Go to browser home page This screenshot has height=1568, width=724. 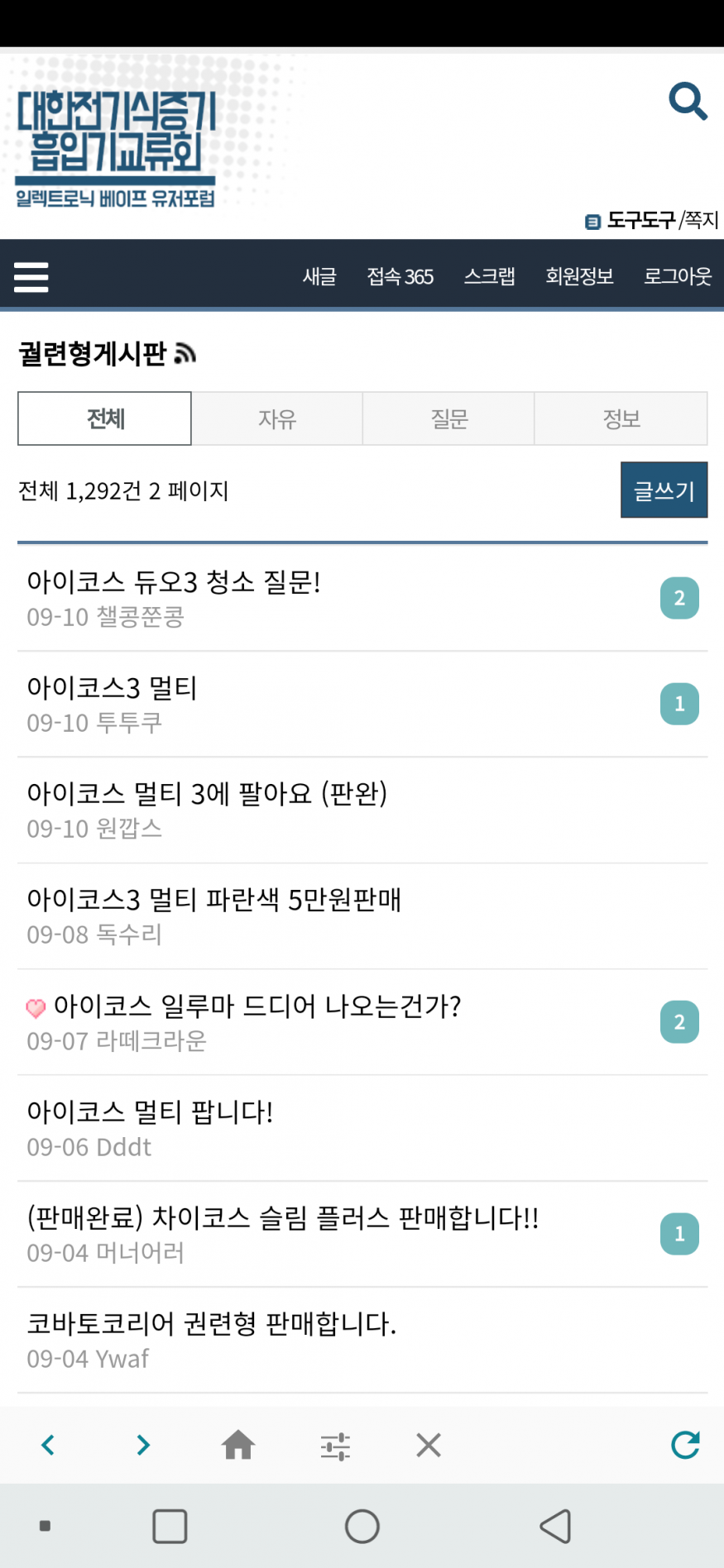tap(238, 1445)
